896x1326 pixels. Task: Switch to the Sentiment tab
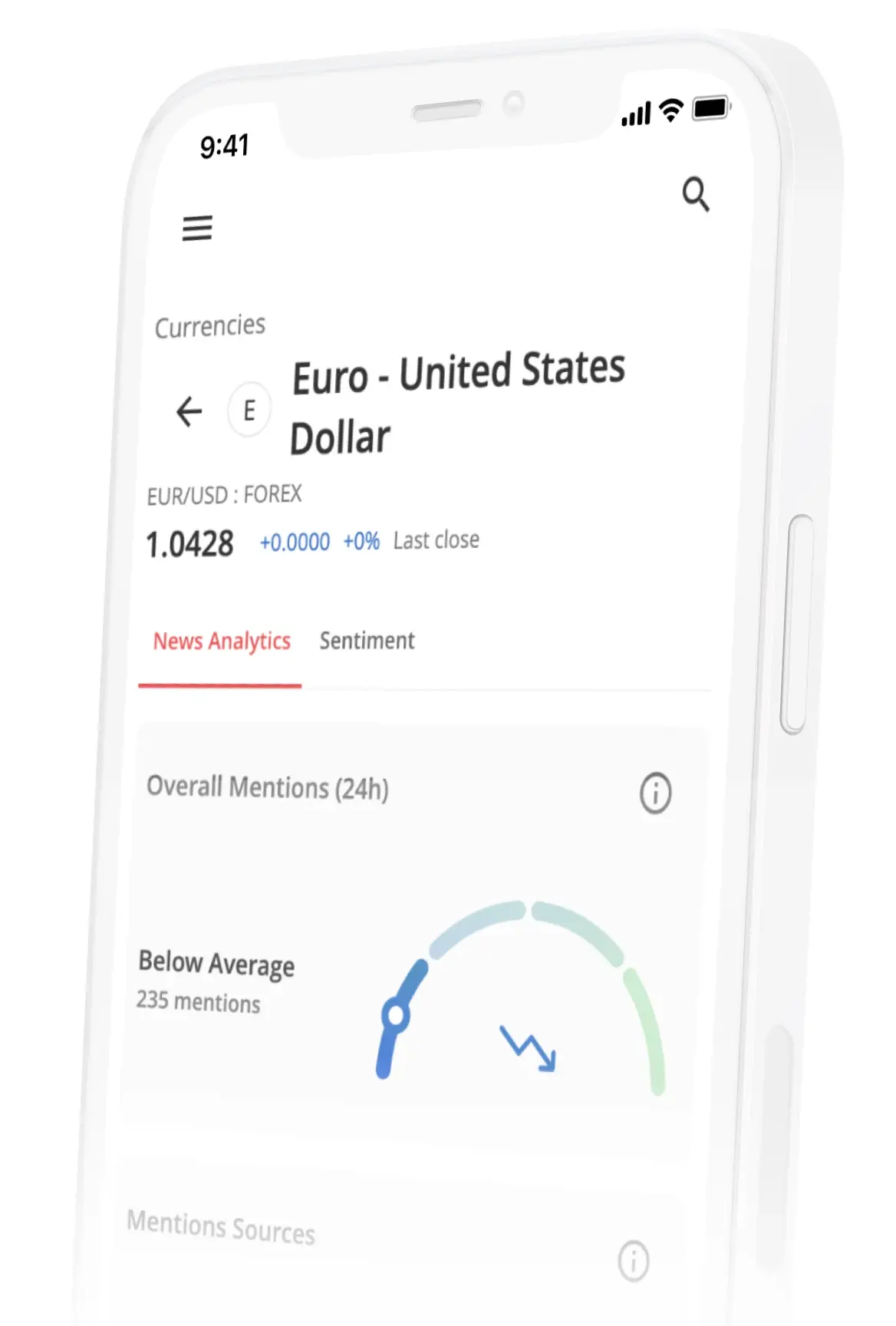367,640
